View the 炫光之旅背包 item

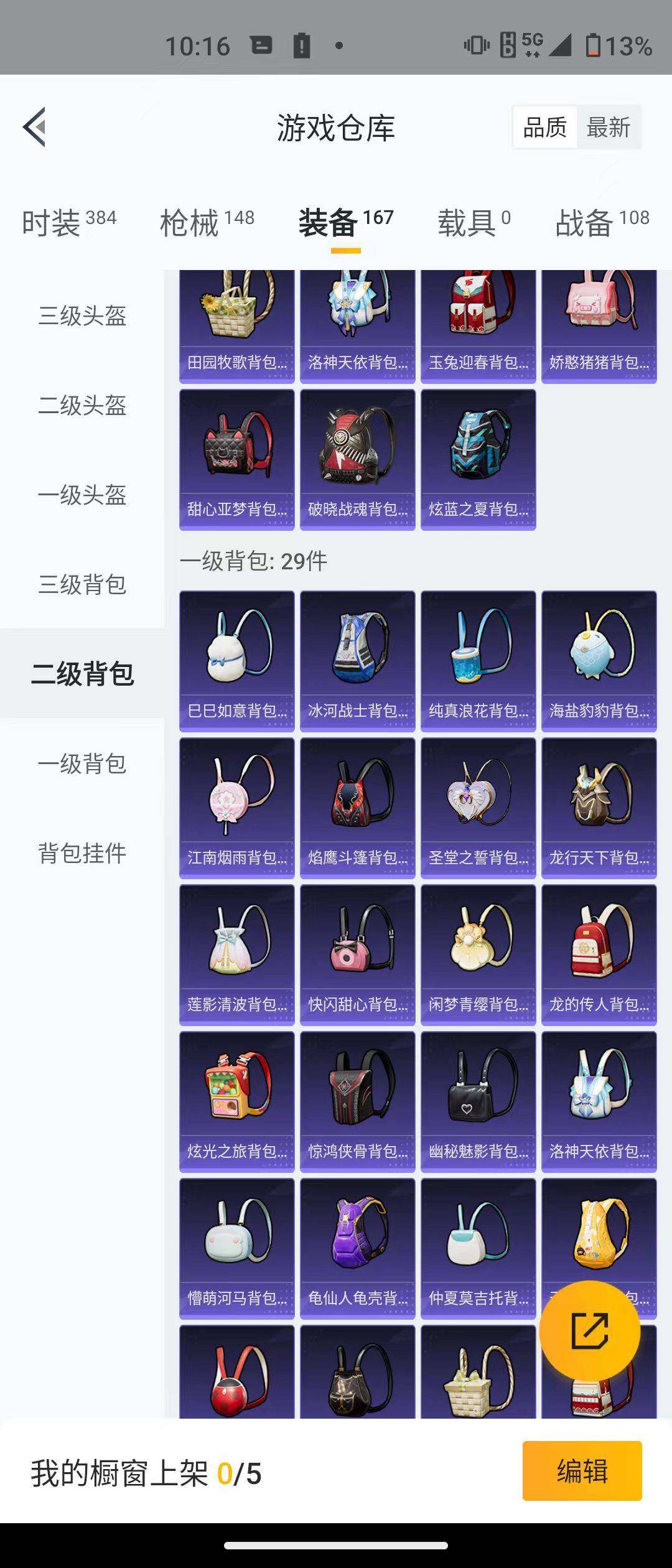coord(237,1101)
